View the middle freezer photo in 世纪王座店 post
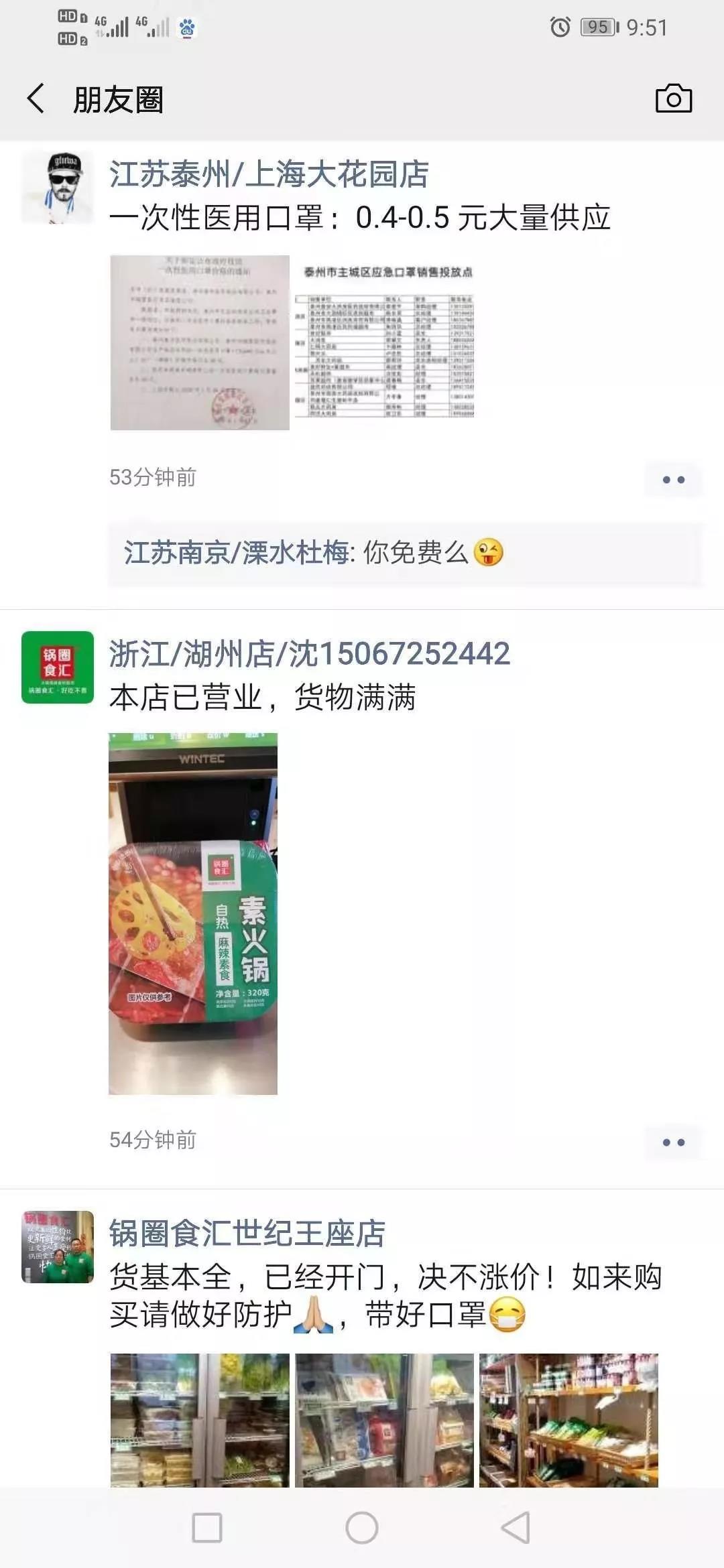This screenshot has height=1568, width=724. pos(385,1420)
